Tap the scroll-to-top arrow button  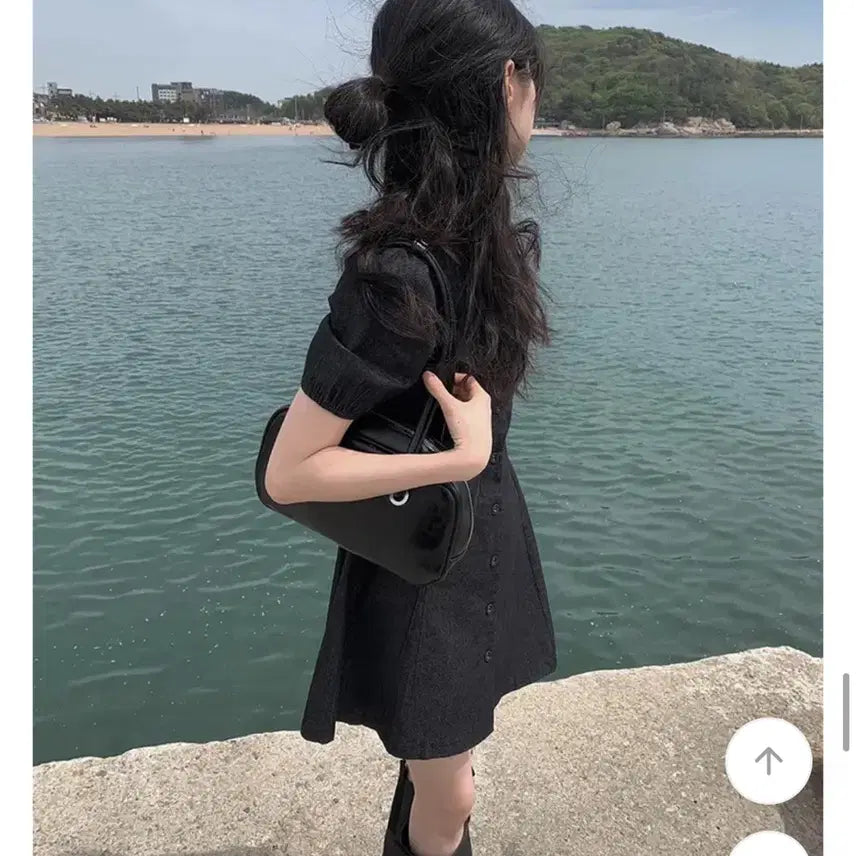pyautogui.click(x=768, y=761)
